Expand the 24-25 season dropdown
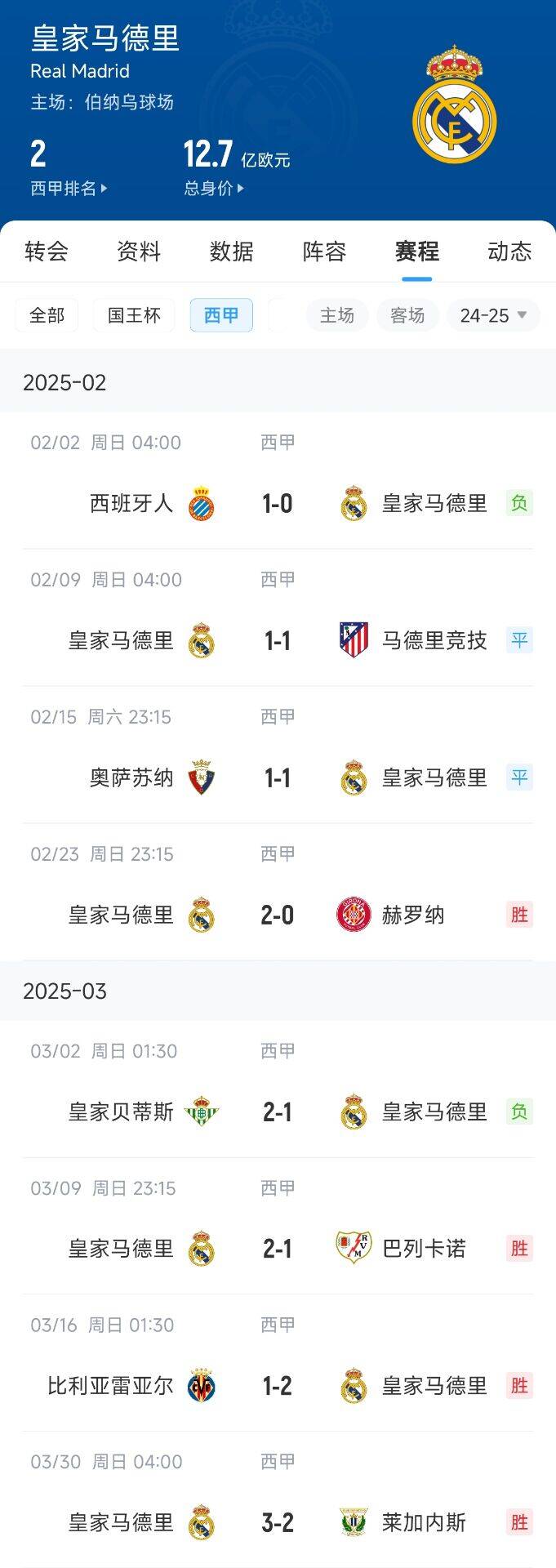 493,315
